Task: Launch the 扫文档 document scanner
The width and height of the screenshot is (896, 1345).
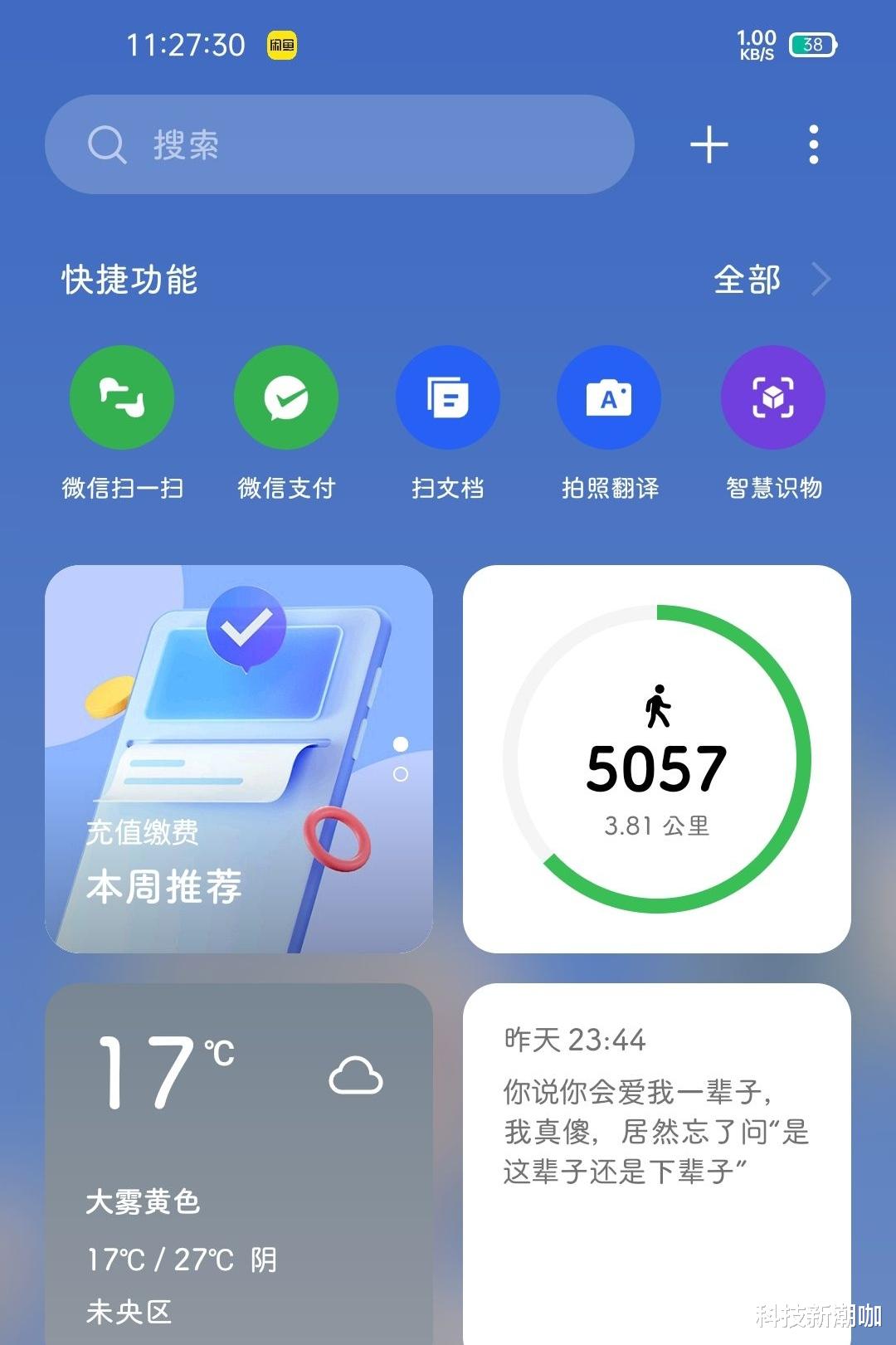Action: (x=448, y=398)
